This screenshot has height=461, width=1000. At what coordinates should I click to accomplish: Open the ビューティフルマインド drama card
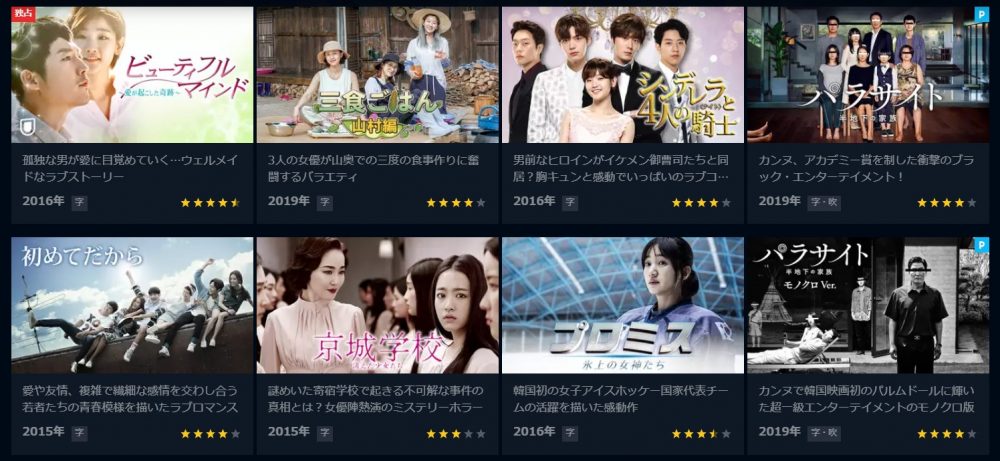[132, 76]
